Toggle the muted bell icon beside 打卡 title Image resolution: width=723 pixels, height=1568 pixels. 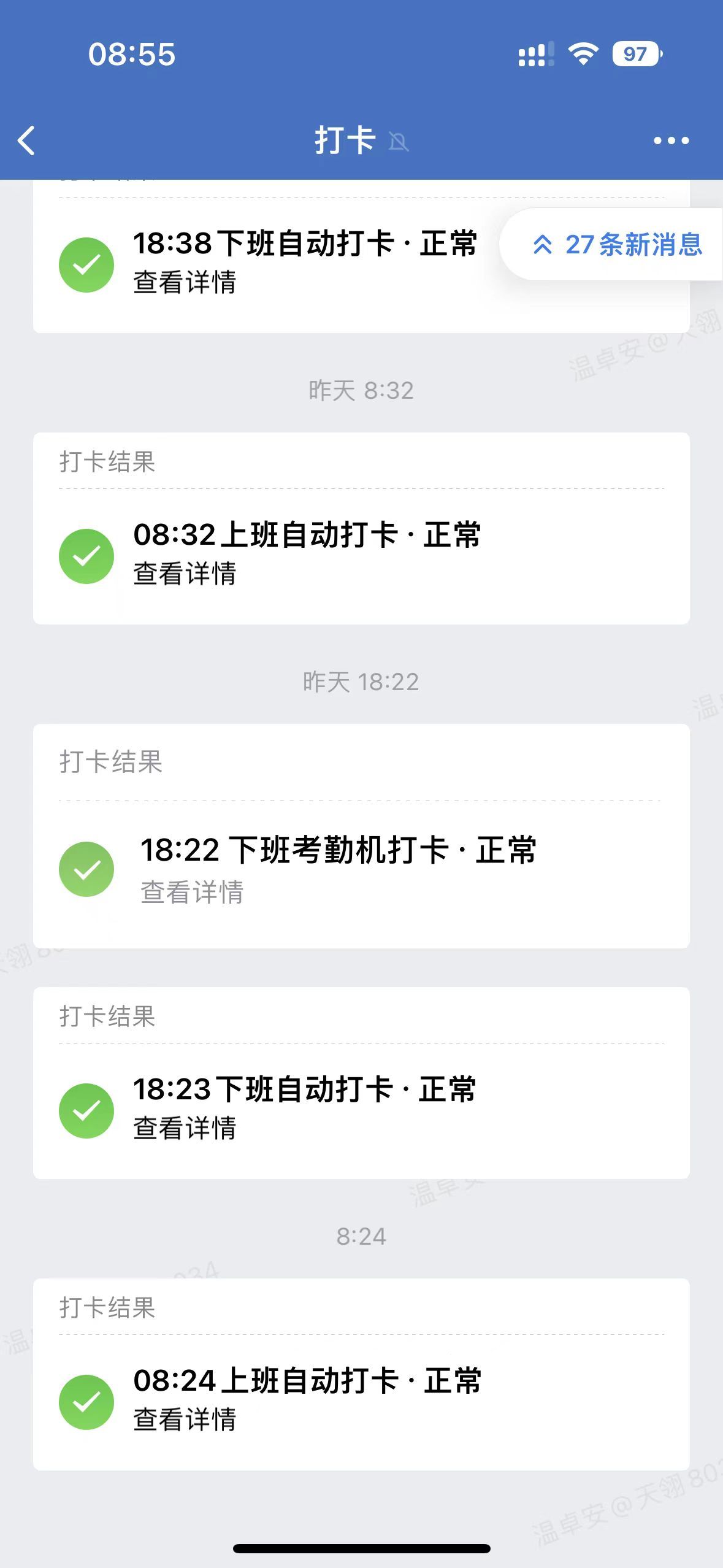tap(399, 142)
